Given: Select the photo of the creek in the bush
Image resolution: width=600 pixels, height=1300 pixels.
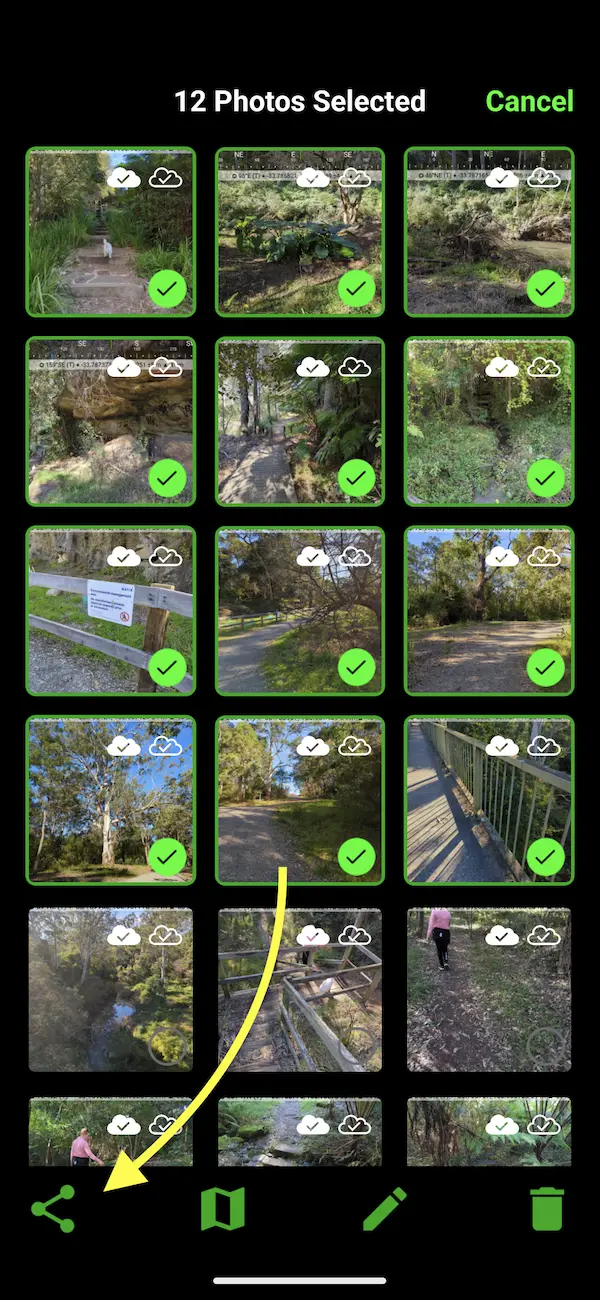Looking at the screenshot, I should coord(110,990).
